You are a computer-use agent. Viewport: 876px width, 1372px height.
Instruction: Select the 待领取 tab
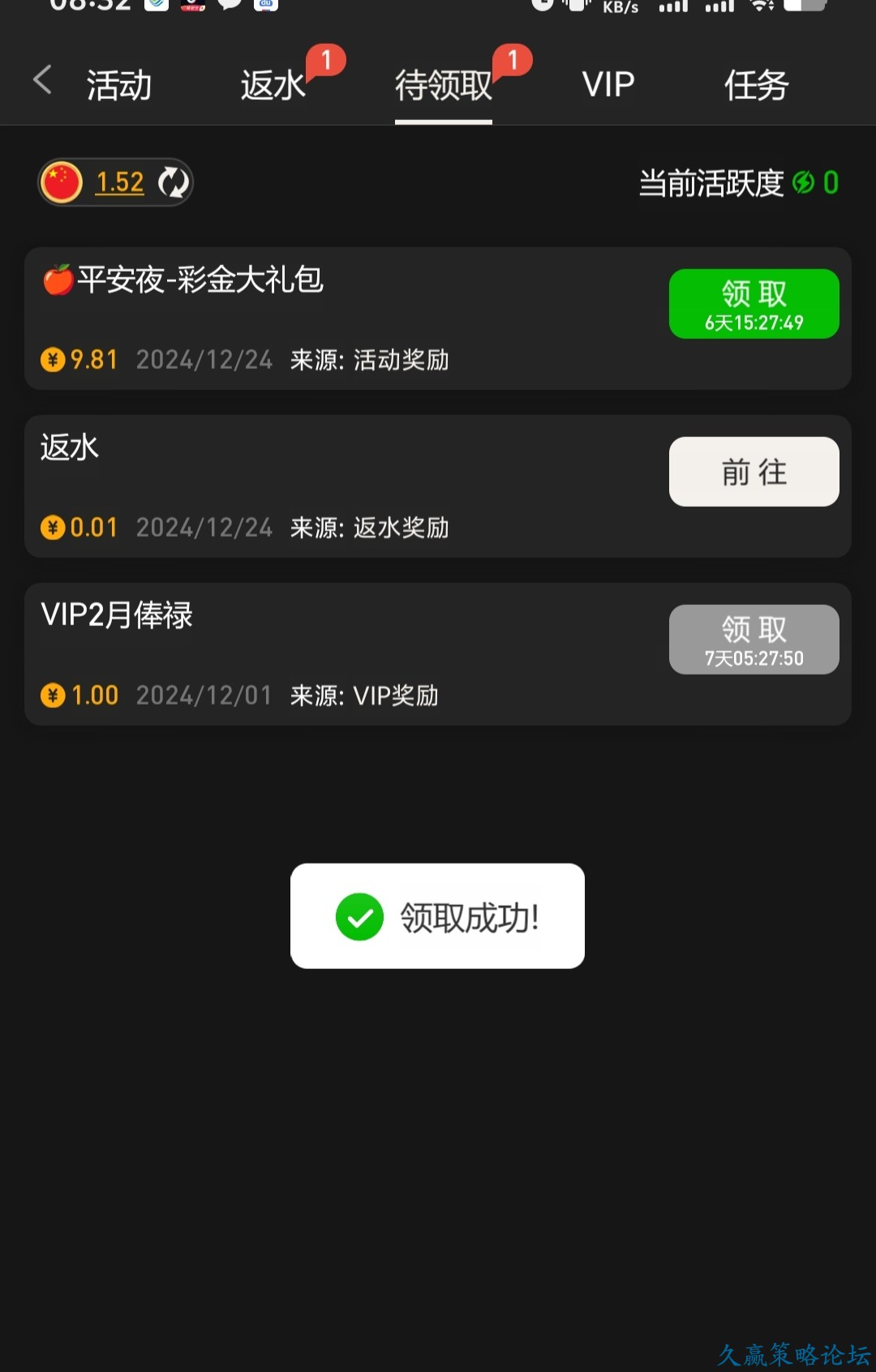[x=444, y=85]
